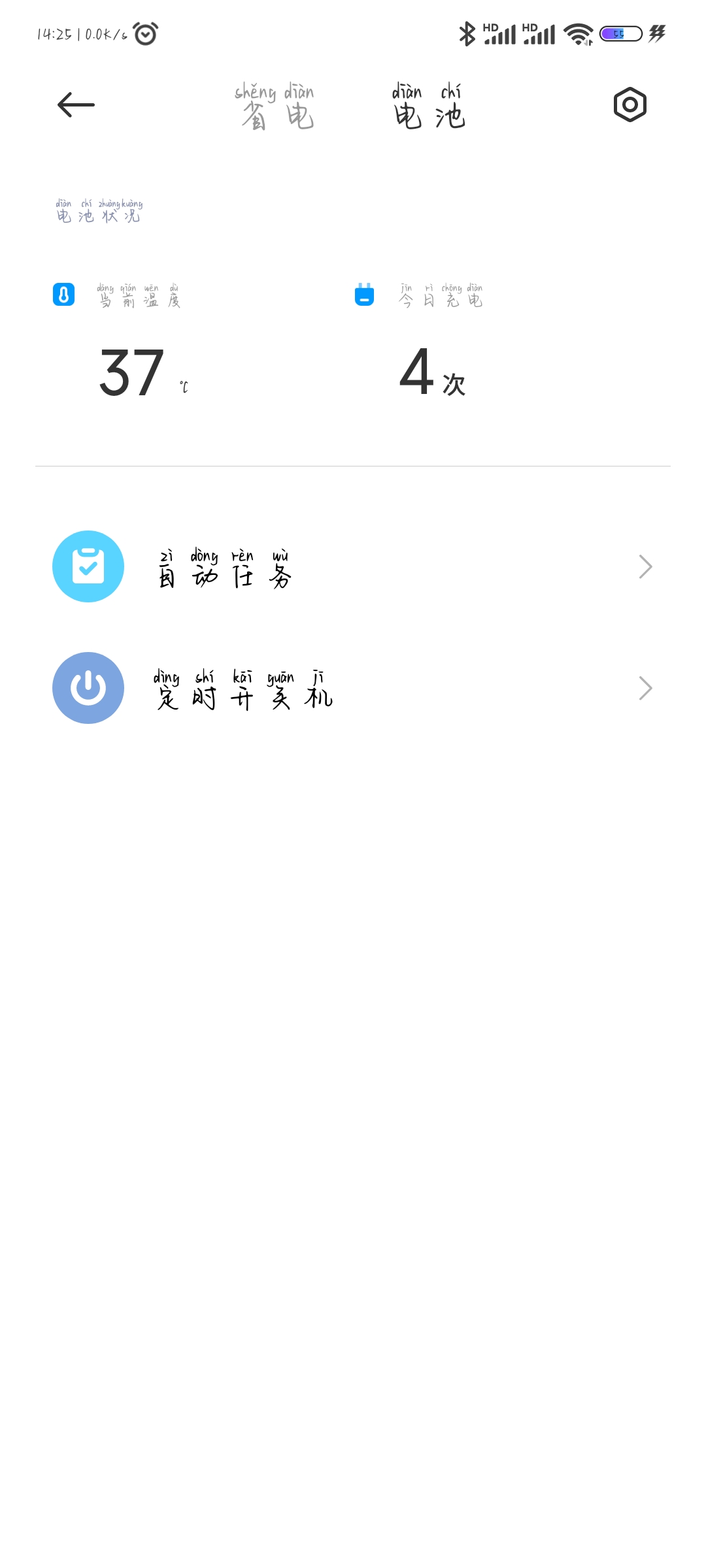Open the 自动任务 row
706x1568 pixels.
tap(353, 566)
